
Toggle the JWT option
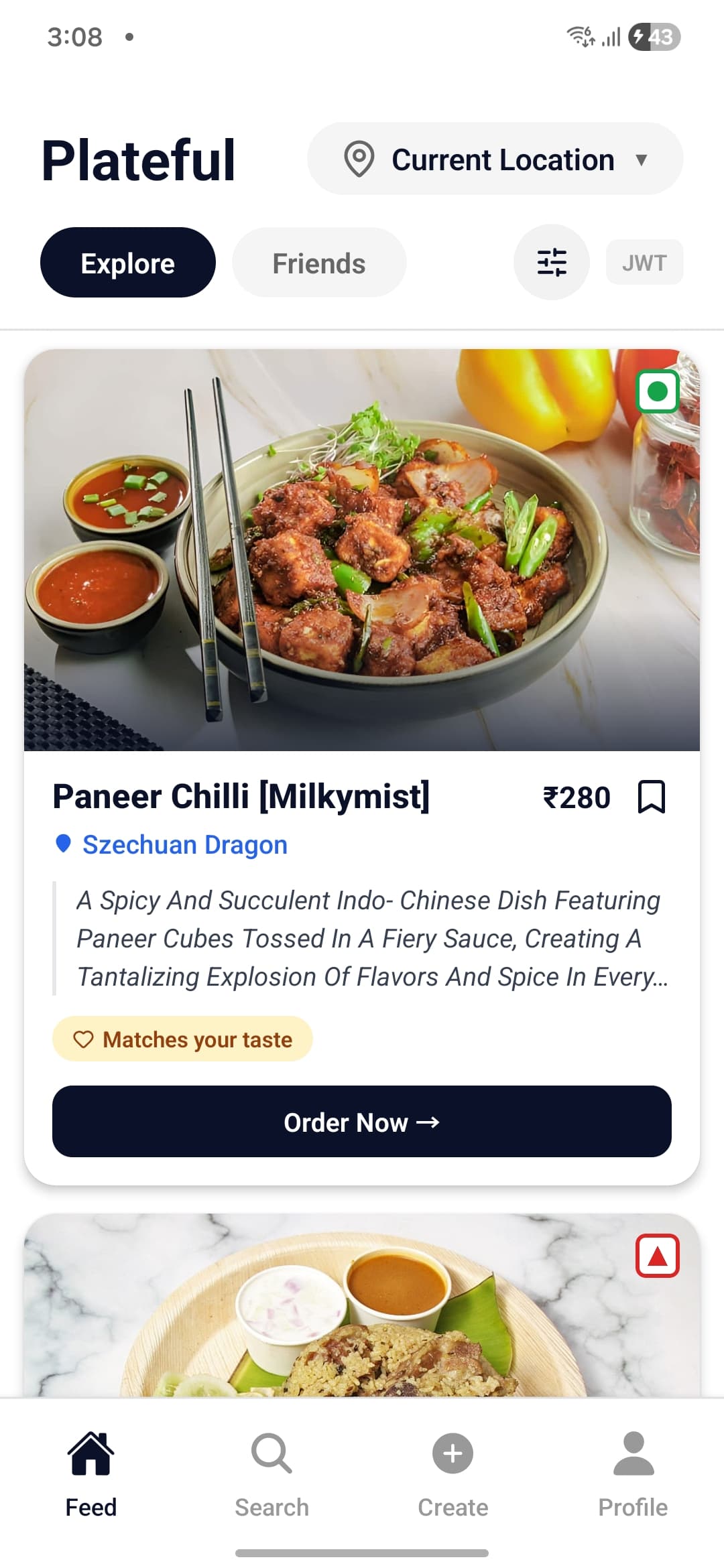pos(644,262)
